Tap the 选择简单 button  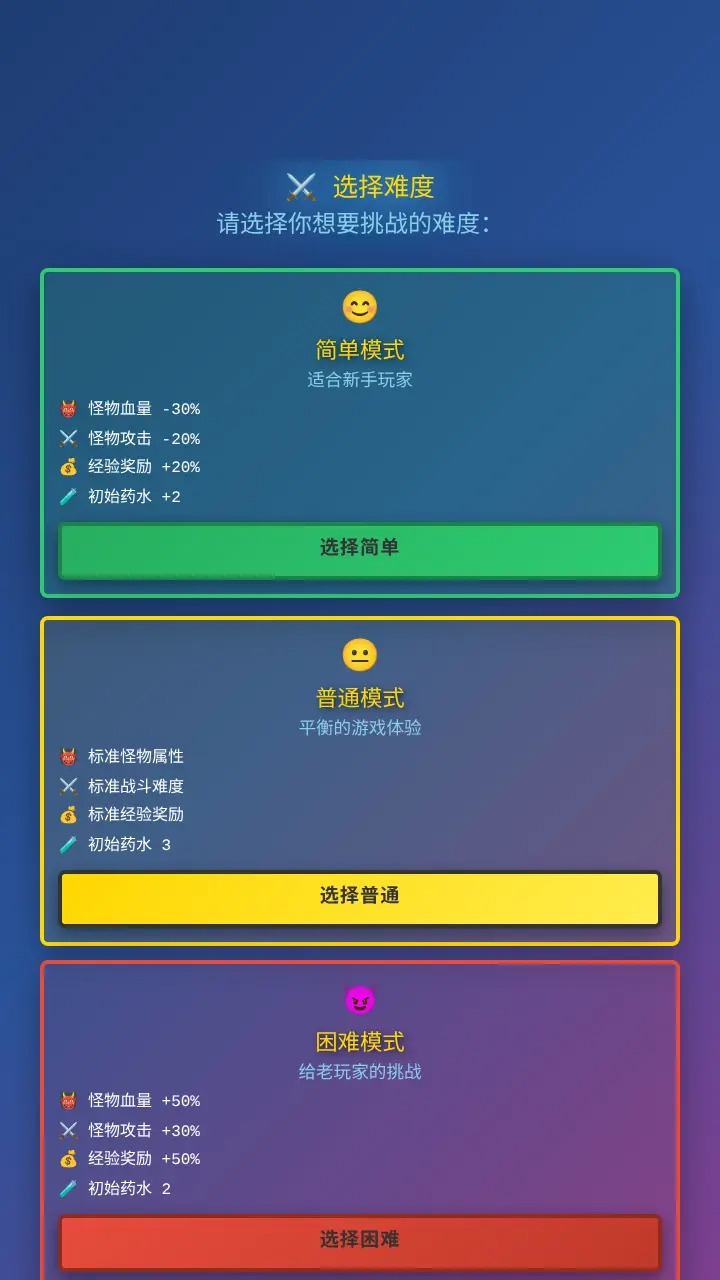[x=360, y=549]
